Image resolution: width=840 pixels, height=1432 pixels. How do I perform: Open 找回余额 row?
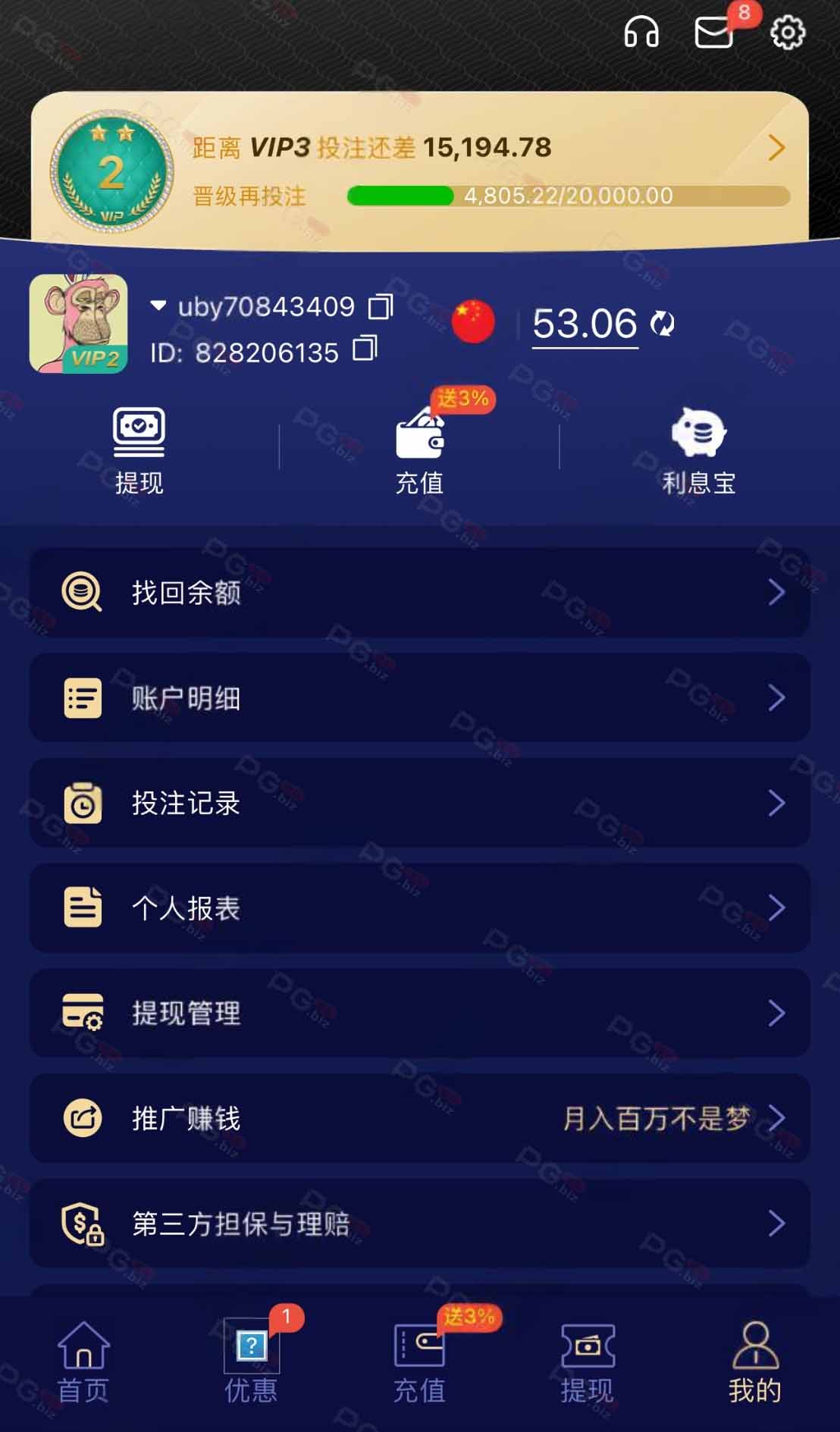click(419, 592)
